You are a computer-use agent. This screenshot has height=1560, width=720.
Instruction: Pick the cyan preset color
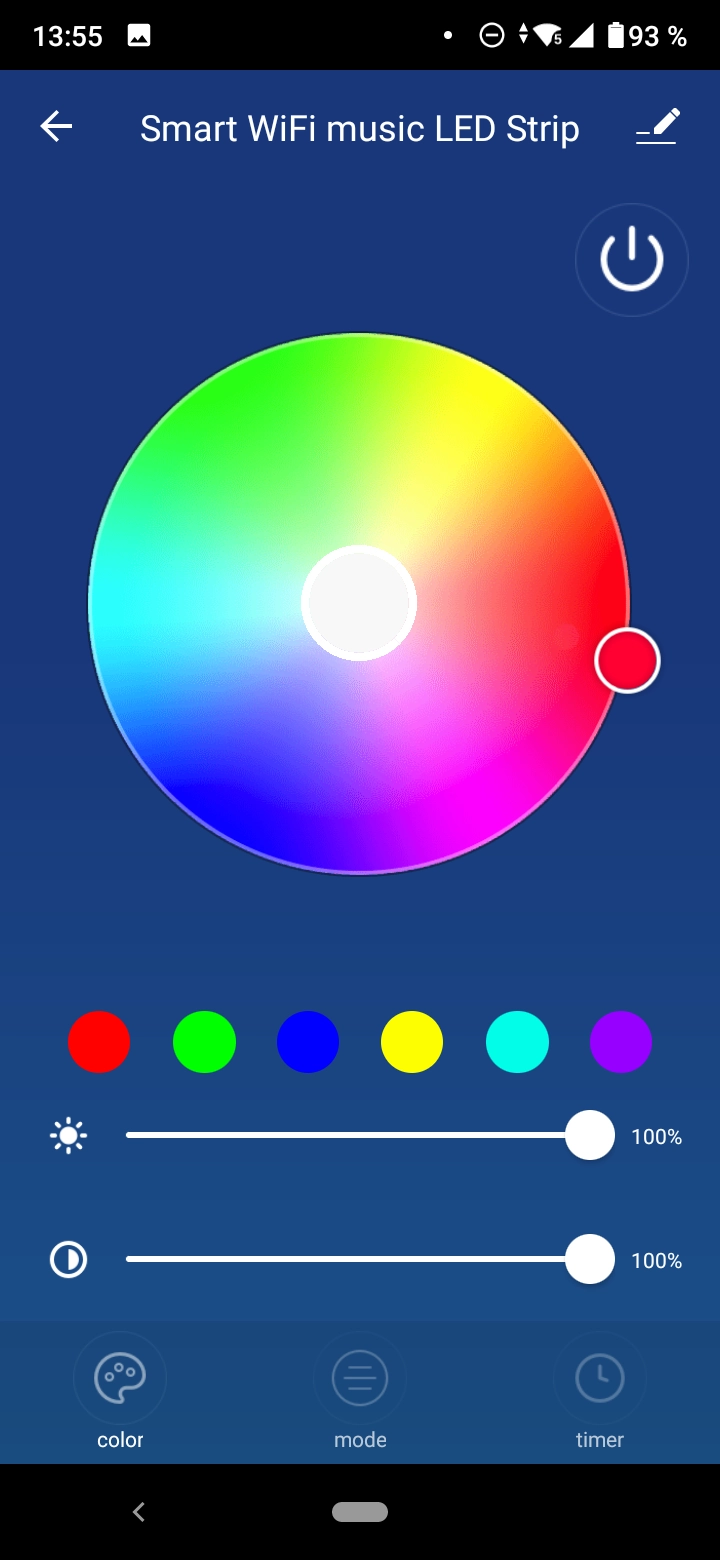click(x=517, y=1042)
